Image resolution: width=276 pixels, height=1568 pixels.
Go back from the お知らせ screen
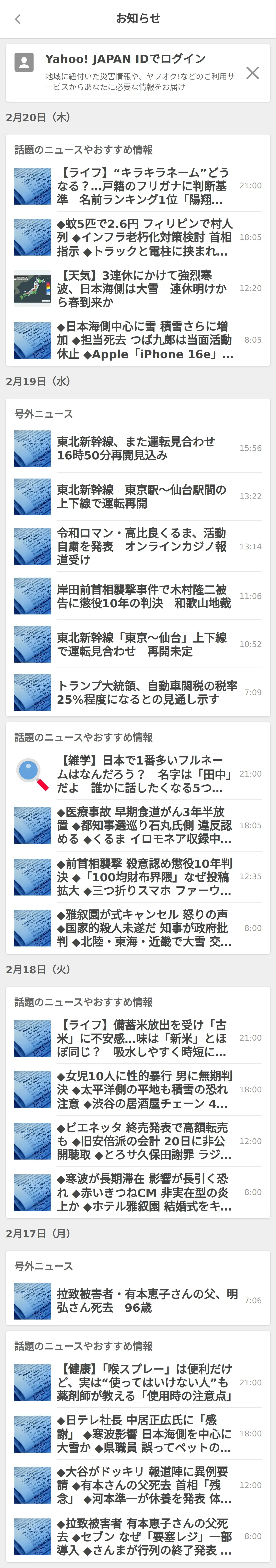[x=18, y=19]
